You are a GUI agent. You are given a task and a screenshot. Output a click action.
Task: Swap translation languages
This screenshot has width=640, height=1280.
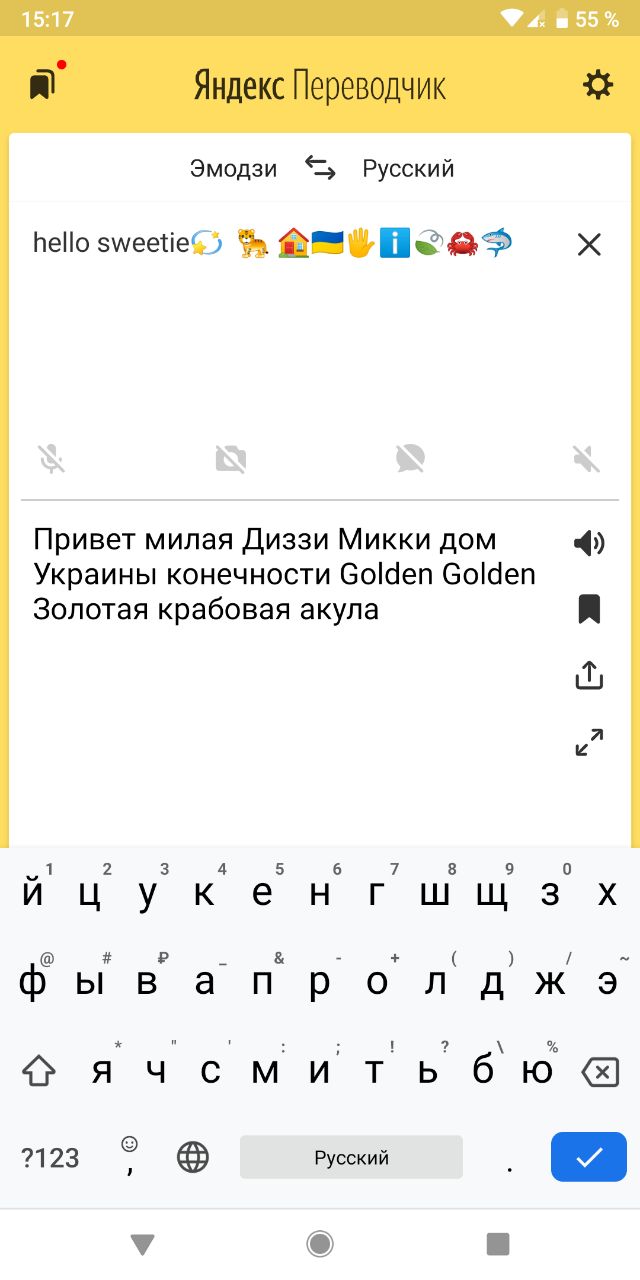(320, 168)
